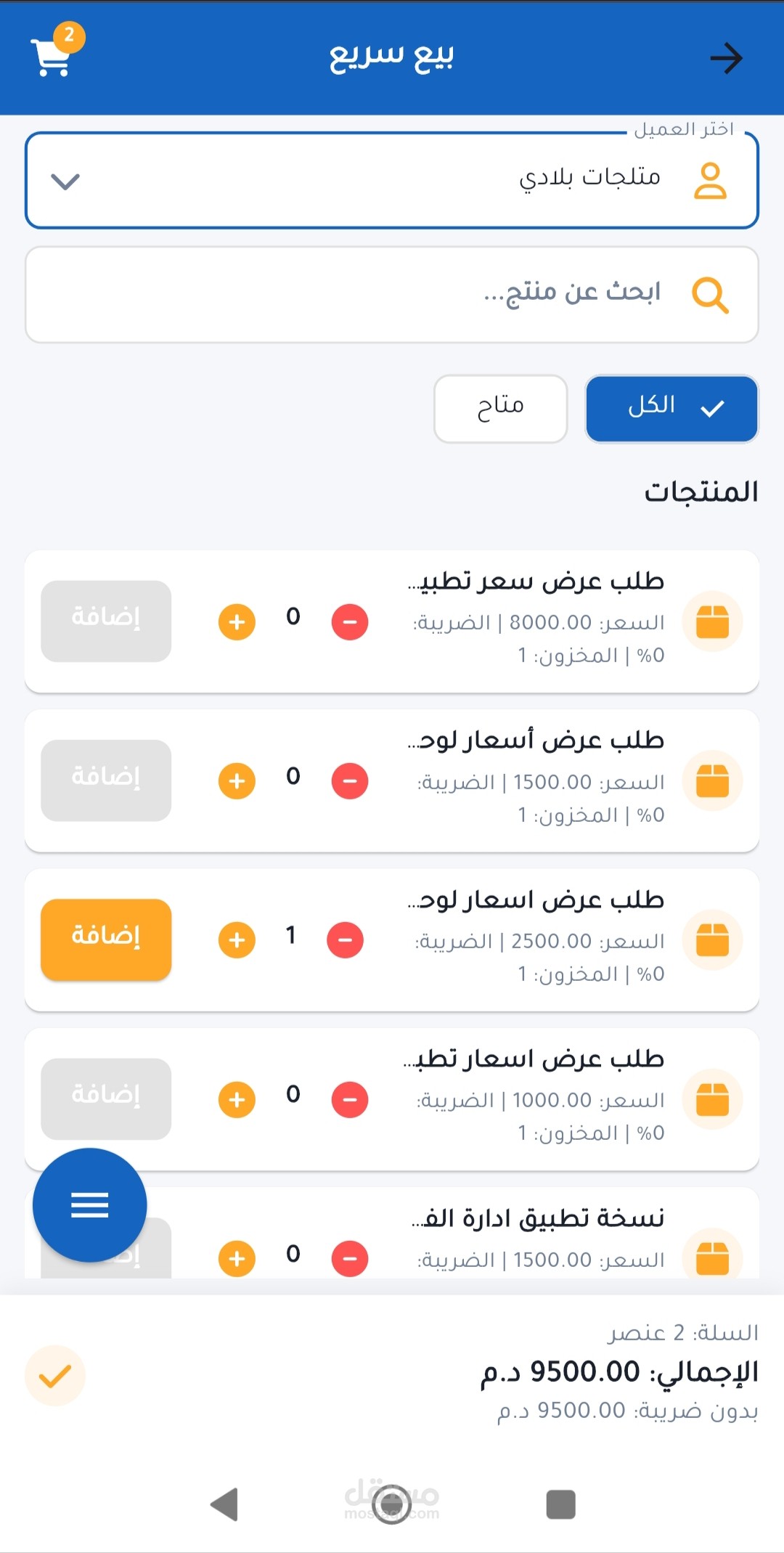Viewport: 784px width, 1553px height.
Task: Open the shopping cart with 2 items
Action: coord(52,55)
